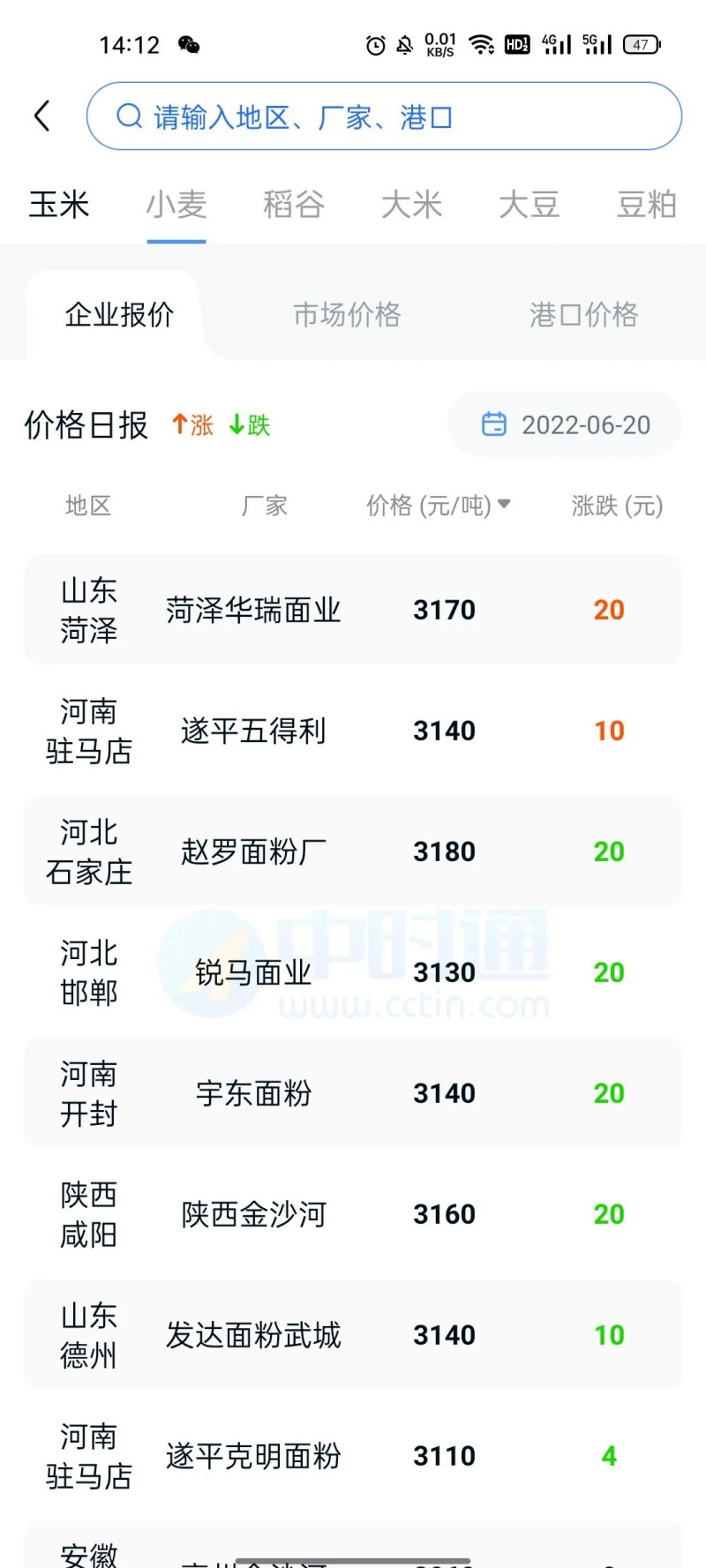Open the 赵罗面粉厂 price row
This screenshot has height=1568, width=706.
(353, 852)
